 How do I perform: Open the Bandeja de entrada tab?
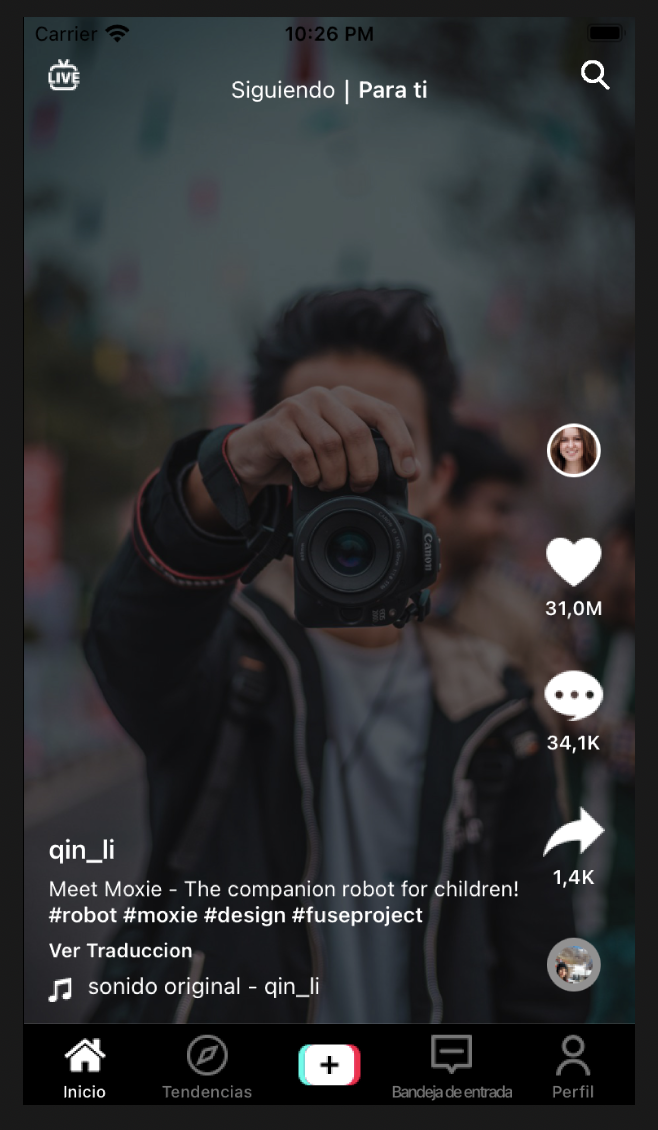[451, 1068]
